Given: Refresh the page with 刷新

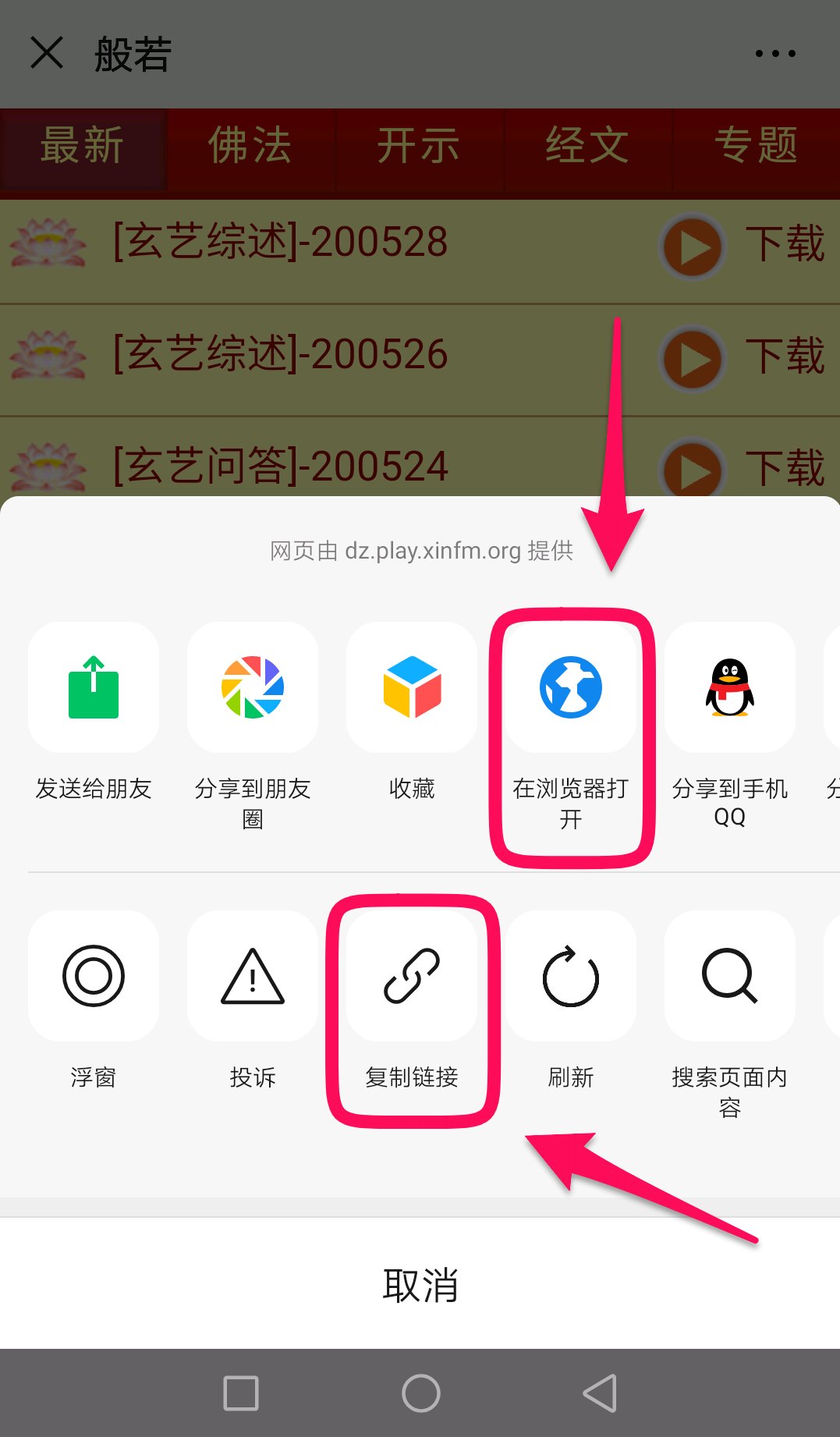Looking at the screenshot, I should [571, 976].
